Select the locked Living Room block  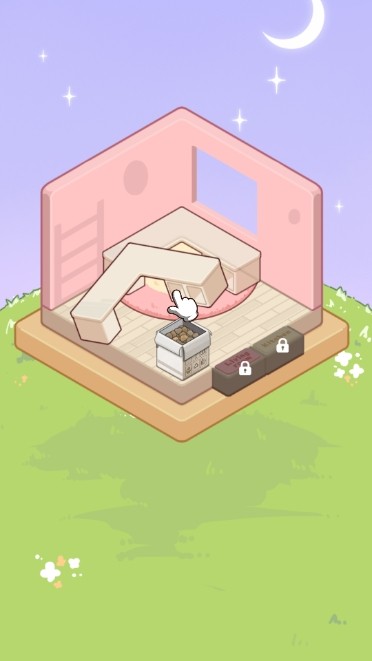(x=239, y=371)
